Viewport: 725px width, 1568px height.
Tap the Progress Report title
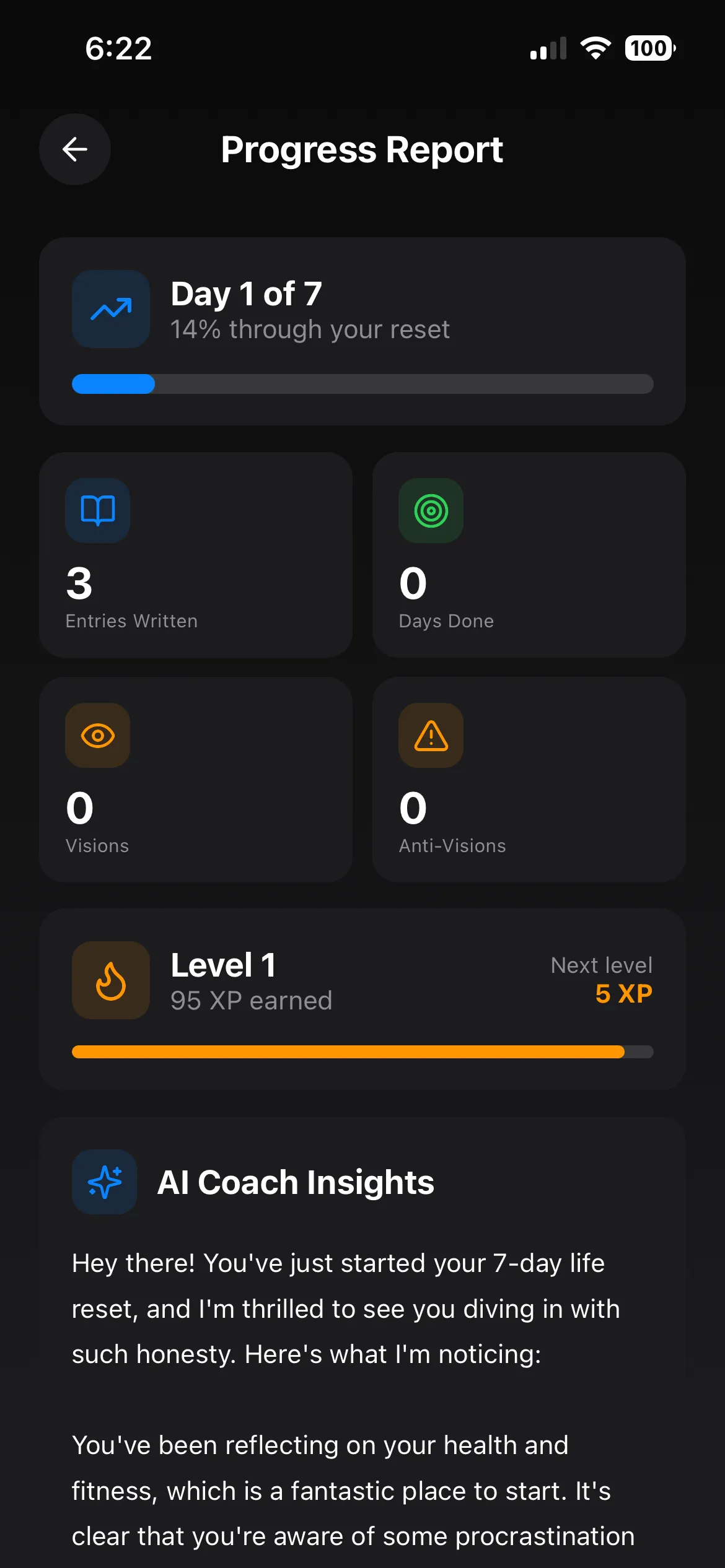point(362,149)
